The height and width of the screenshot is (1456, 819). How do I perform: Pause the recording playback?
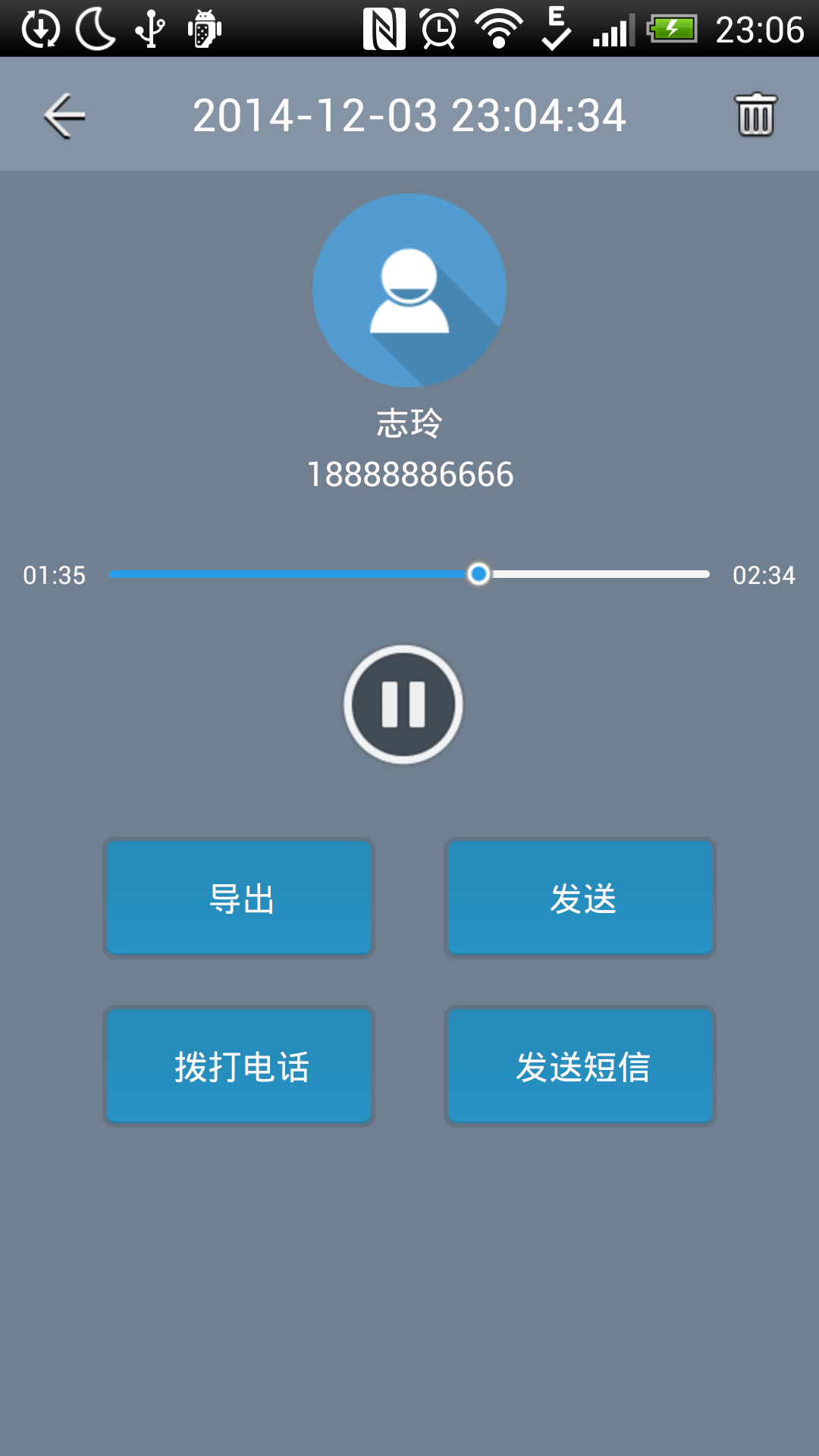(403, 704)
